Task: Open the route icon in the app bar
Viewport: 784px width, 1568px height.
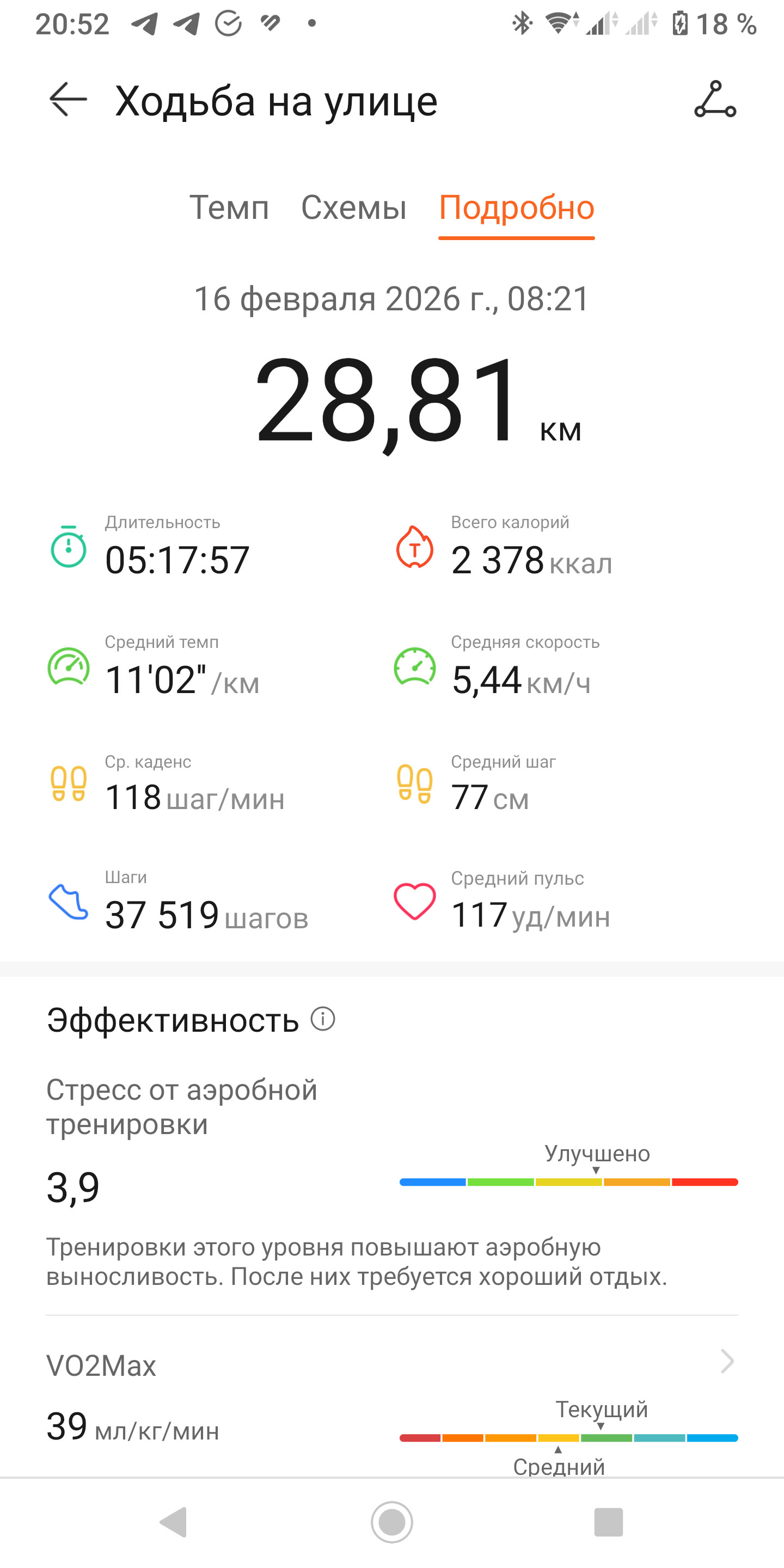Action: point(715,99)
